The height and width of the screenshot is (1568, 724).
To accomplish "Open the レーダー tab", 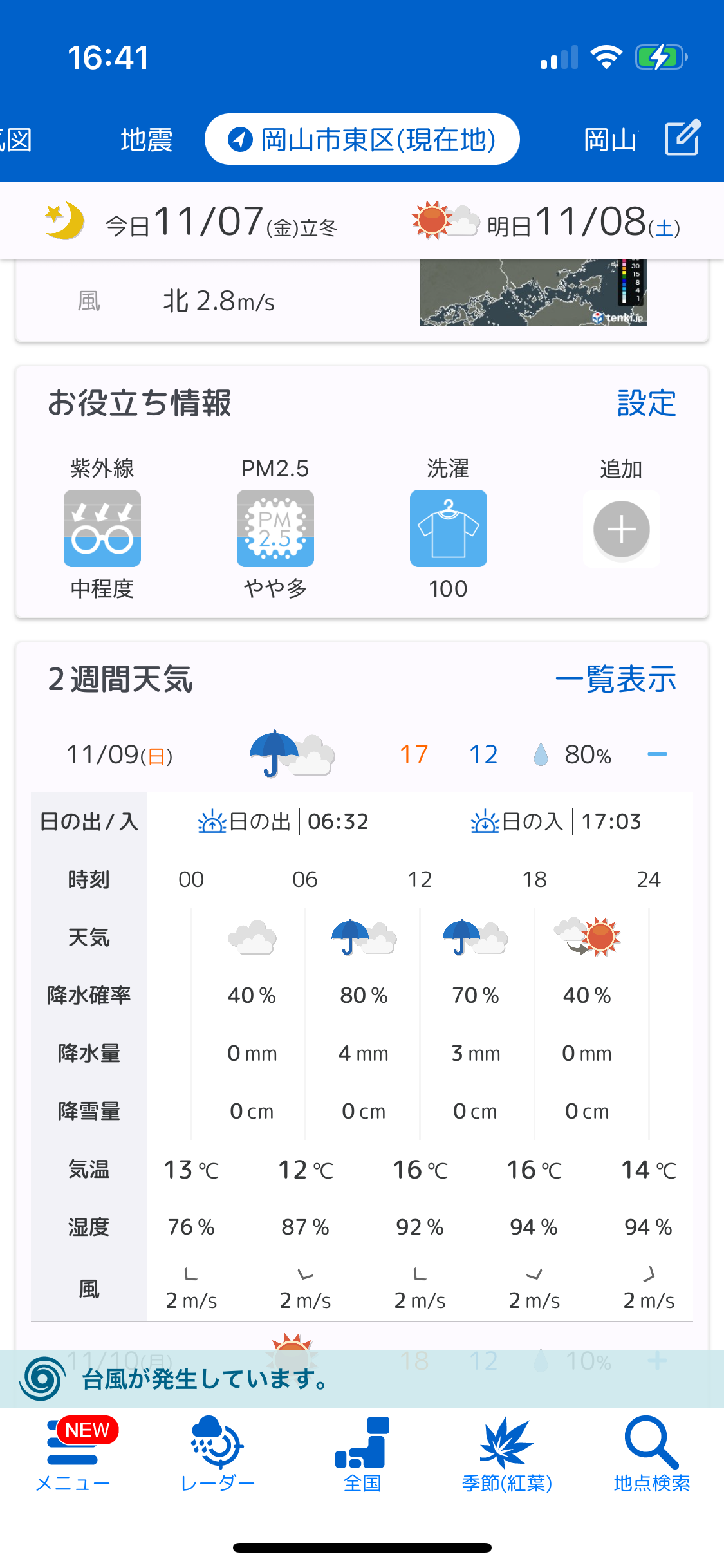I will coord(218,1456).
